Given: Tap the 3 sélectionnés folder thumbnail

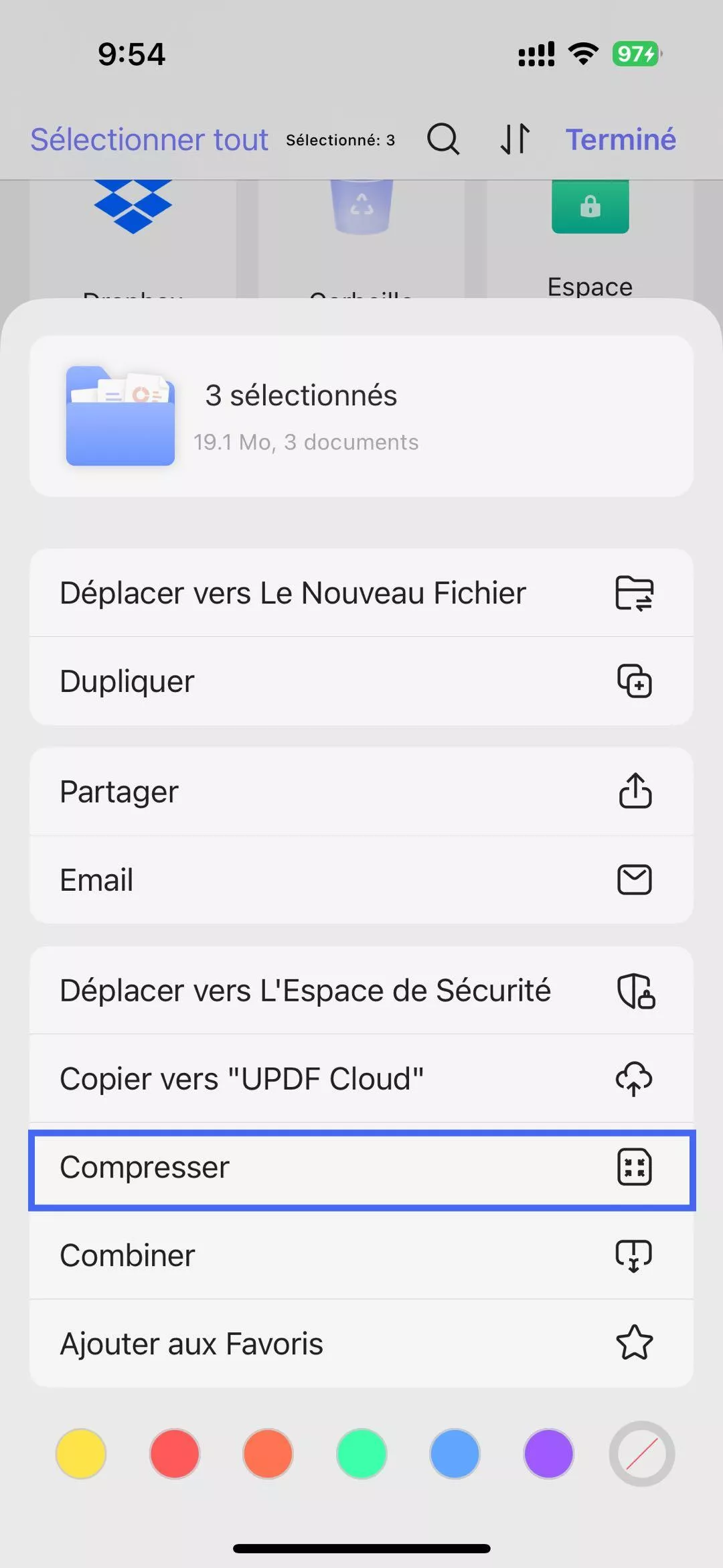Looking at the screenshot, I should click(x=120, y=415).
